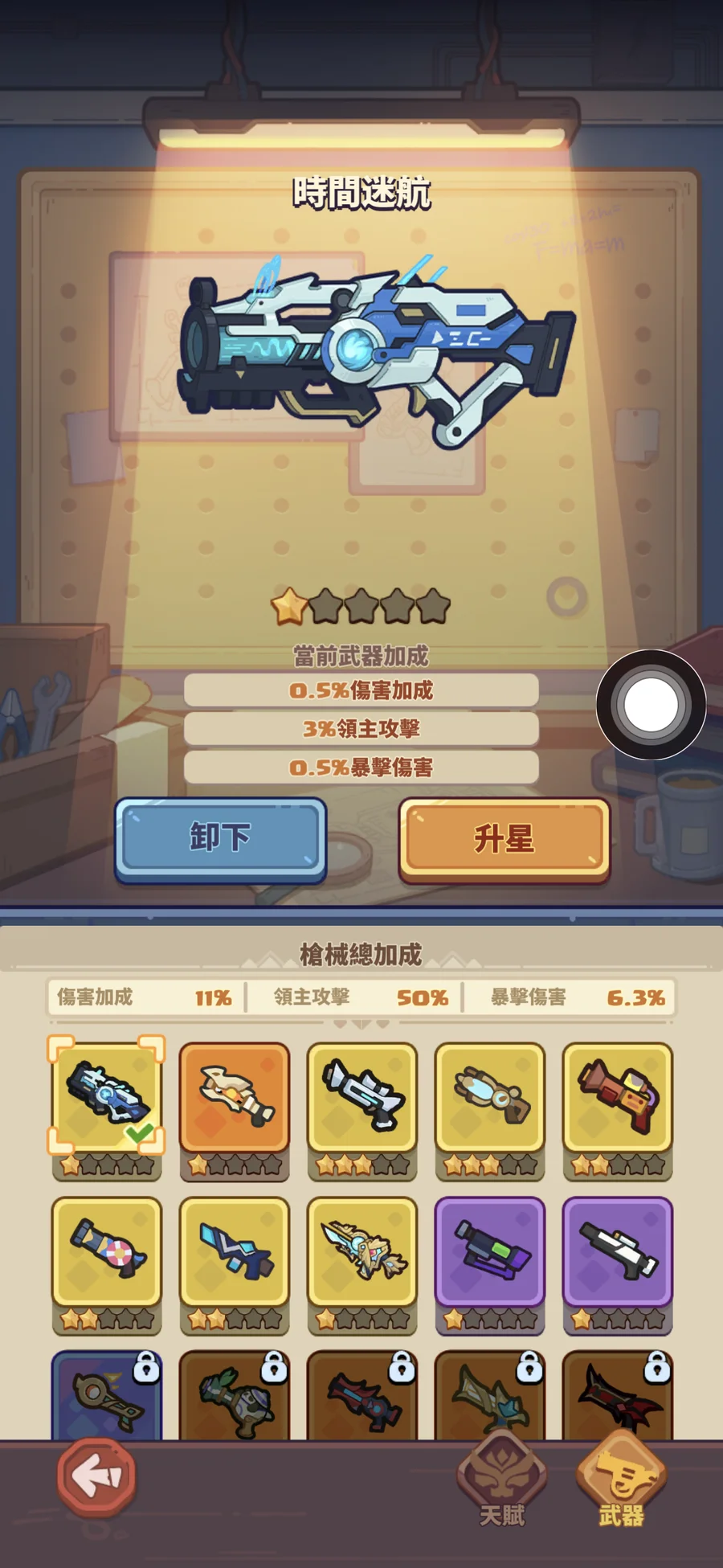Tap the floating assistive touch button
723x1568 pixels.
tap(651, 705)
